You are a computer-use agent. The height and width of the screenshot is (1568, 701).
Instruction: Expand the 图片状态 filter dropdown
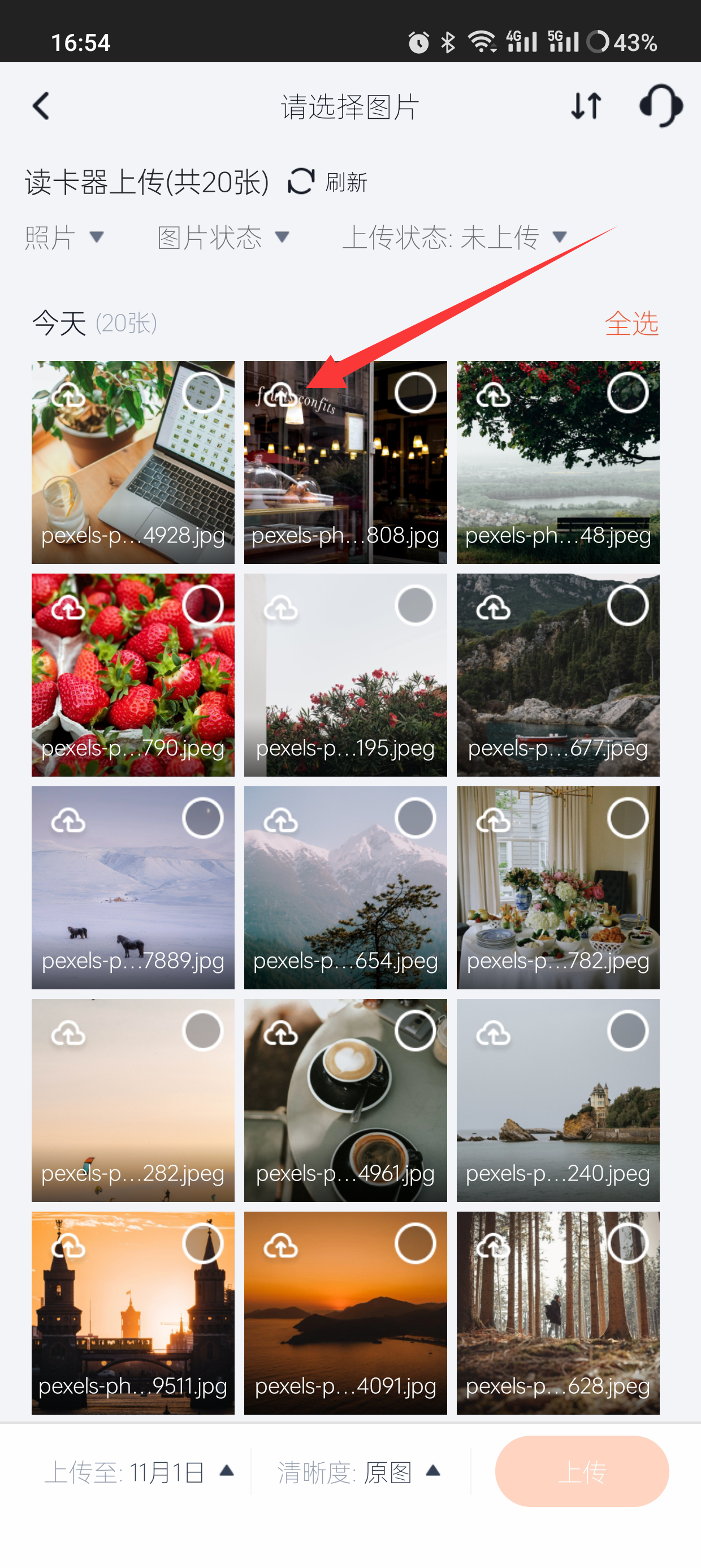223,238
